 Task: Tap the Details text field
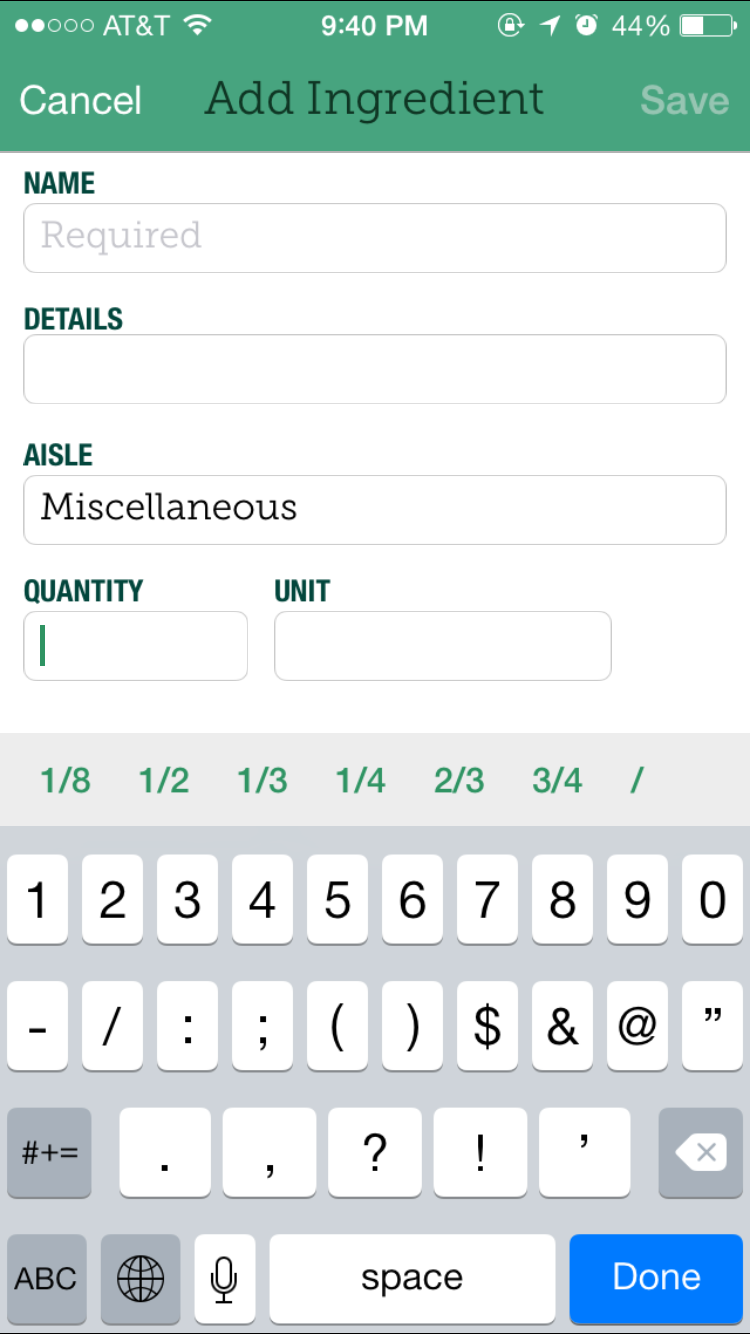[x=374, y=369]
